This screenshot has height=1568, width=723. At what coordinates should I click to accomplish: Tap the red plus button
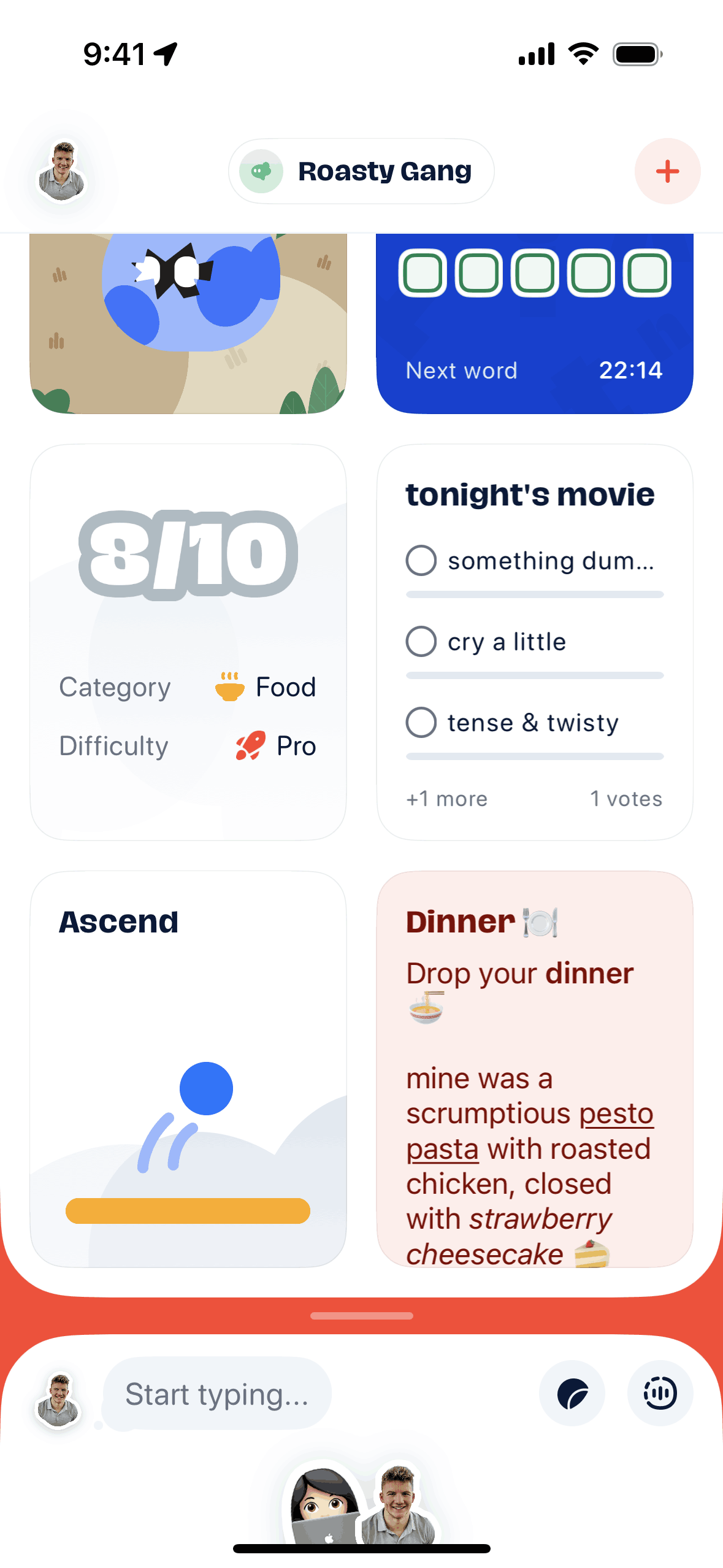pyautogui.click(x=667, y=171)
